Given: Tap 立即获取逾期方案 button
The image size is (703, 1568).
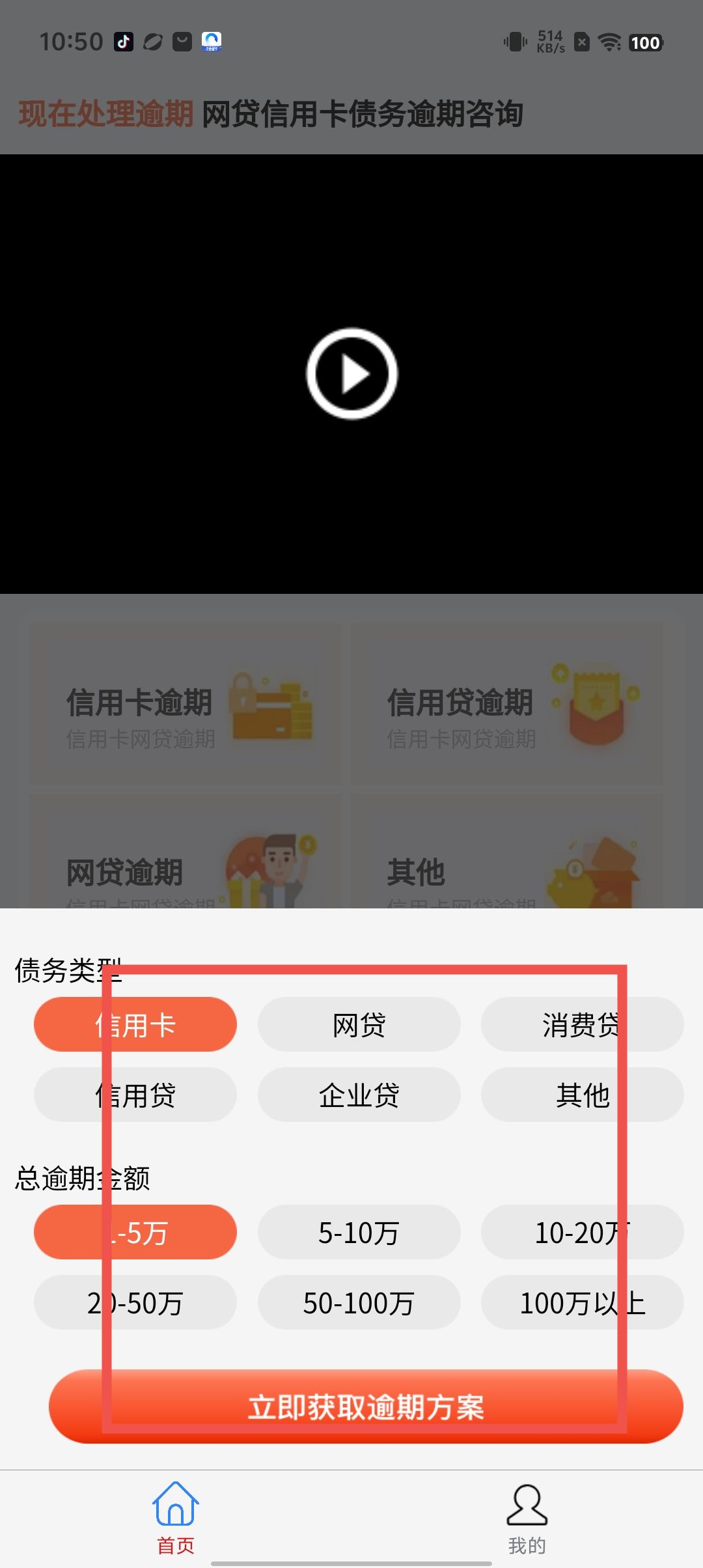Looking at the screenshot, I should click(x=366, y=1407).
